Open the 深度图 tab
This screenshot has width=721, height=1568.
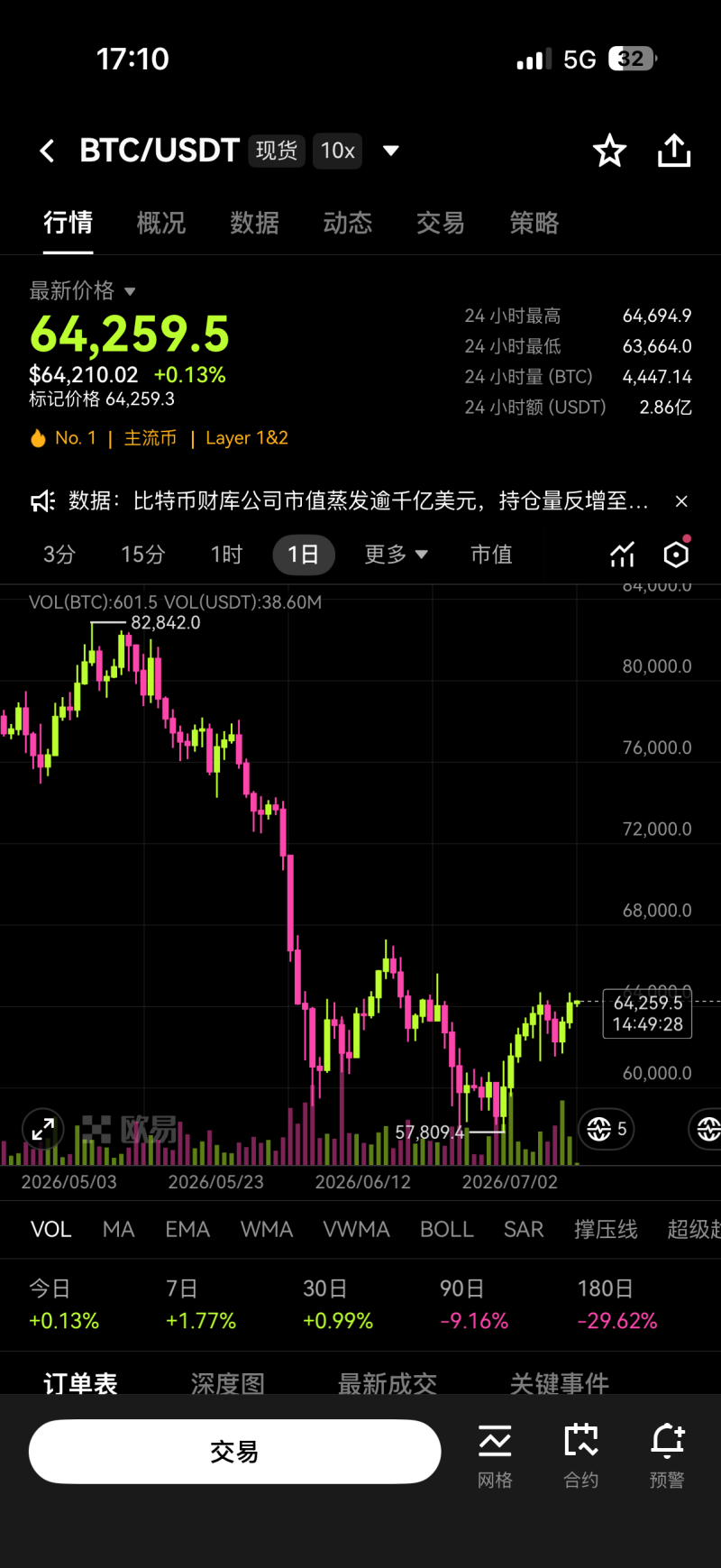pyautogui.click(x=228, y=1383)
